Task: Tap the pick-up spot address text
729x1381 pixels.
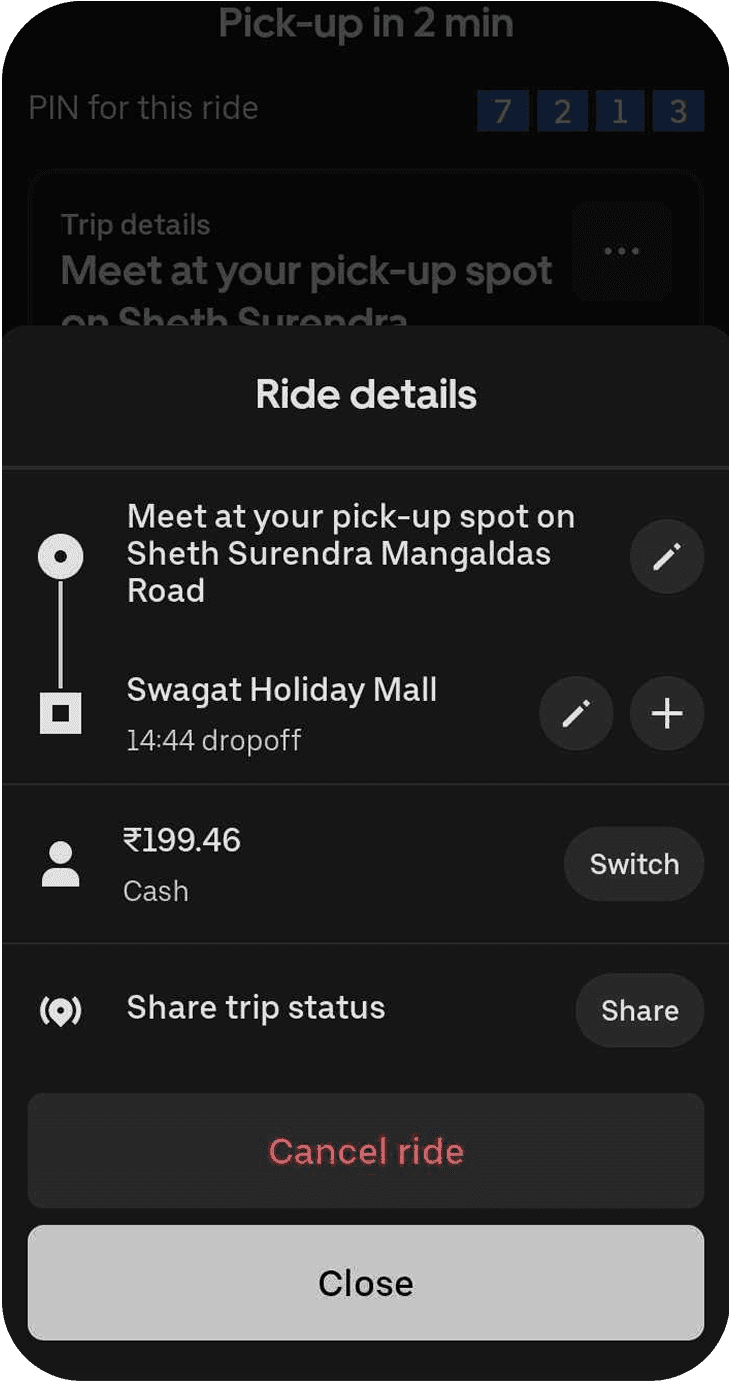Action: [x=350, y=553]
